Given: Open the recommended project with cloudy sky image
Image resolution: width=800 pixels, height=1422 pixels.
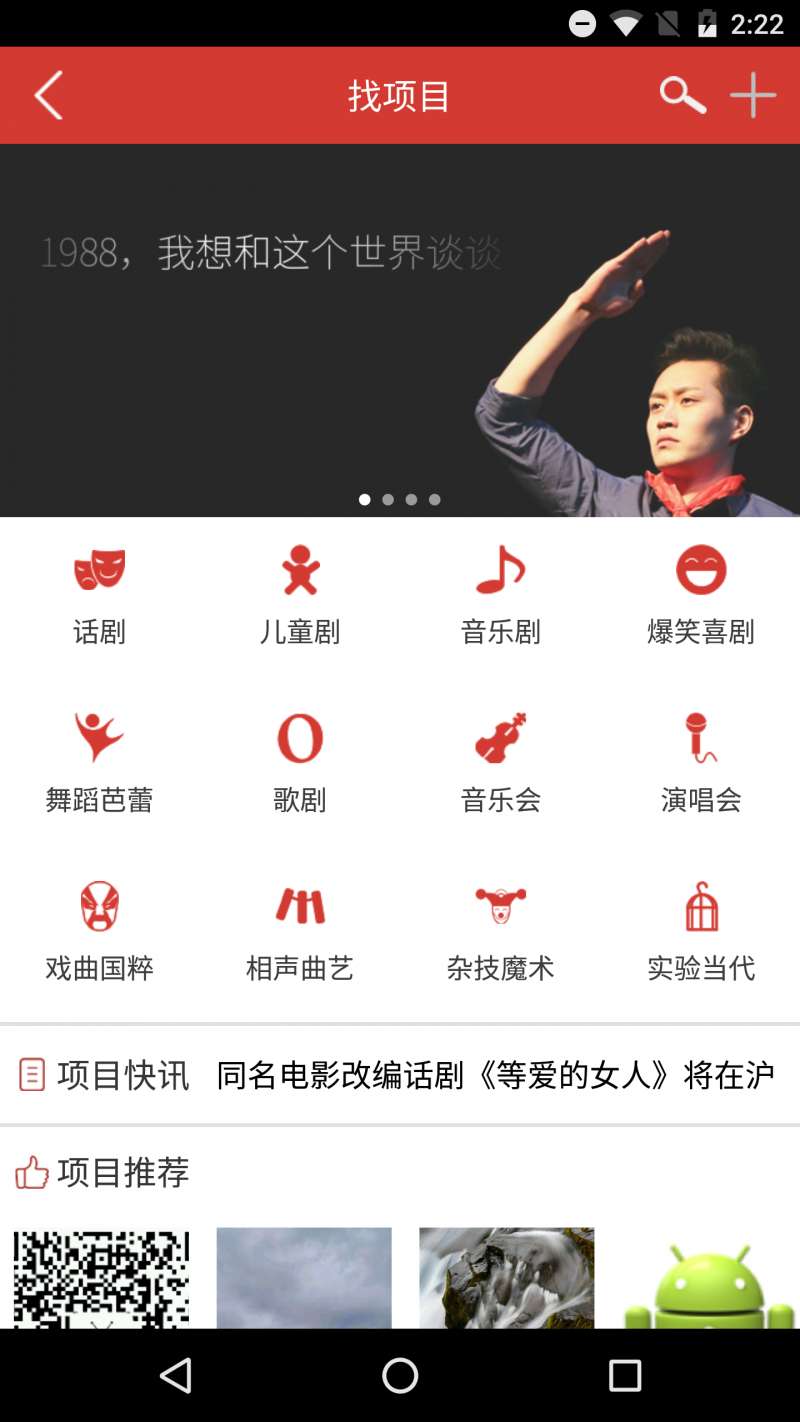Looking at the screenshot, I should pos(304,1278).
